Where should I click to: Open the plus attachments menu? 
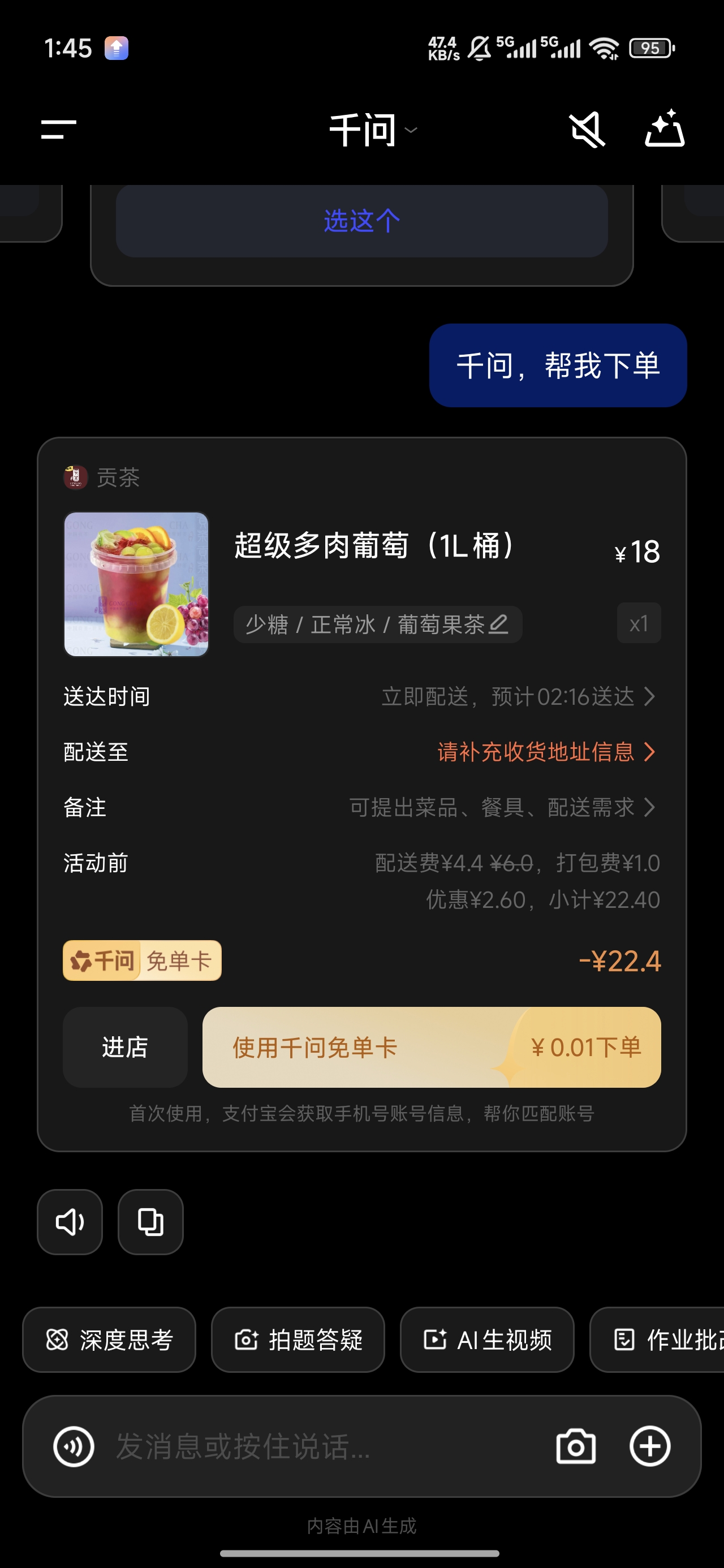click(x=650, y=1446)
